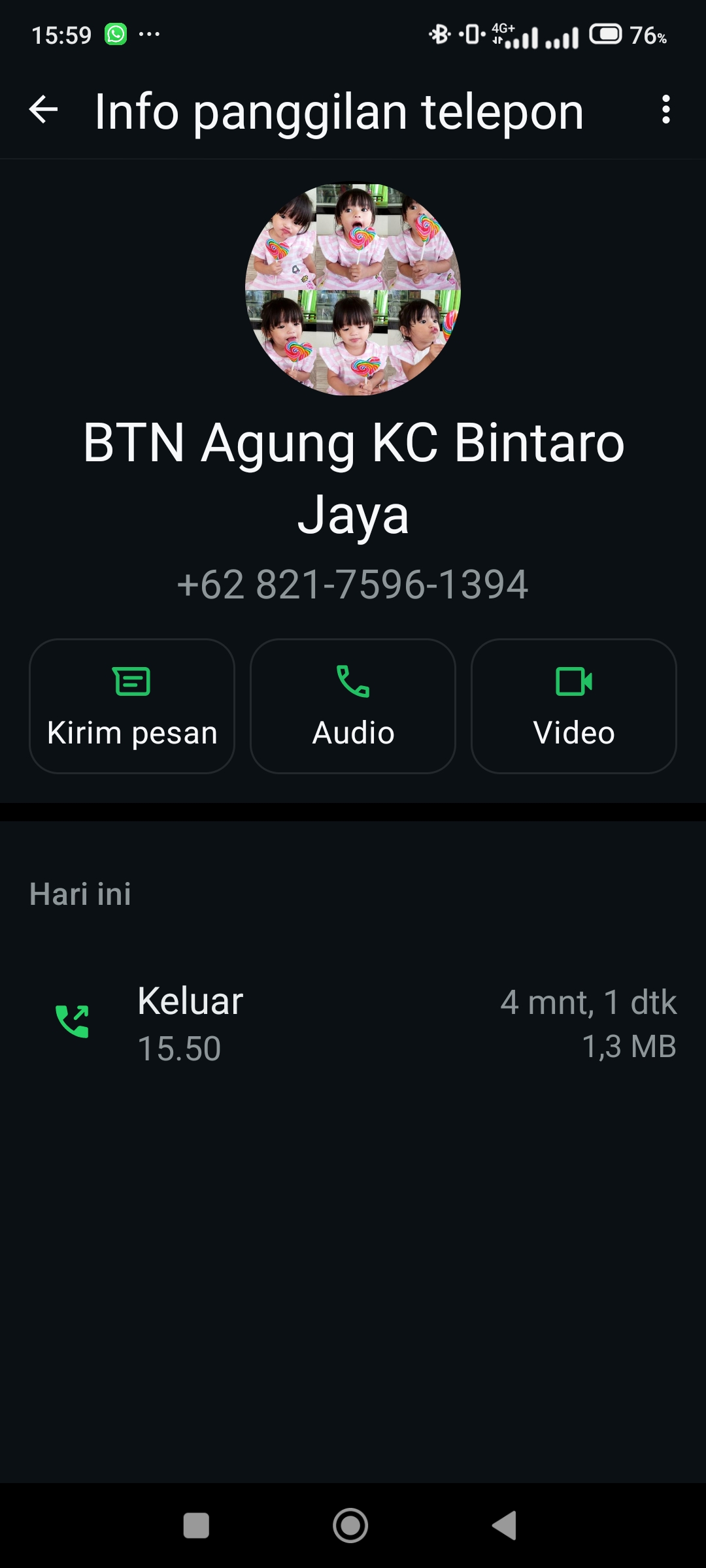Start a Video call
The width and height of the screenshot is (706, 1568).
(x=573, y=706)
